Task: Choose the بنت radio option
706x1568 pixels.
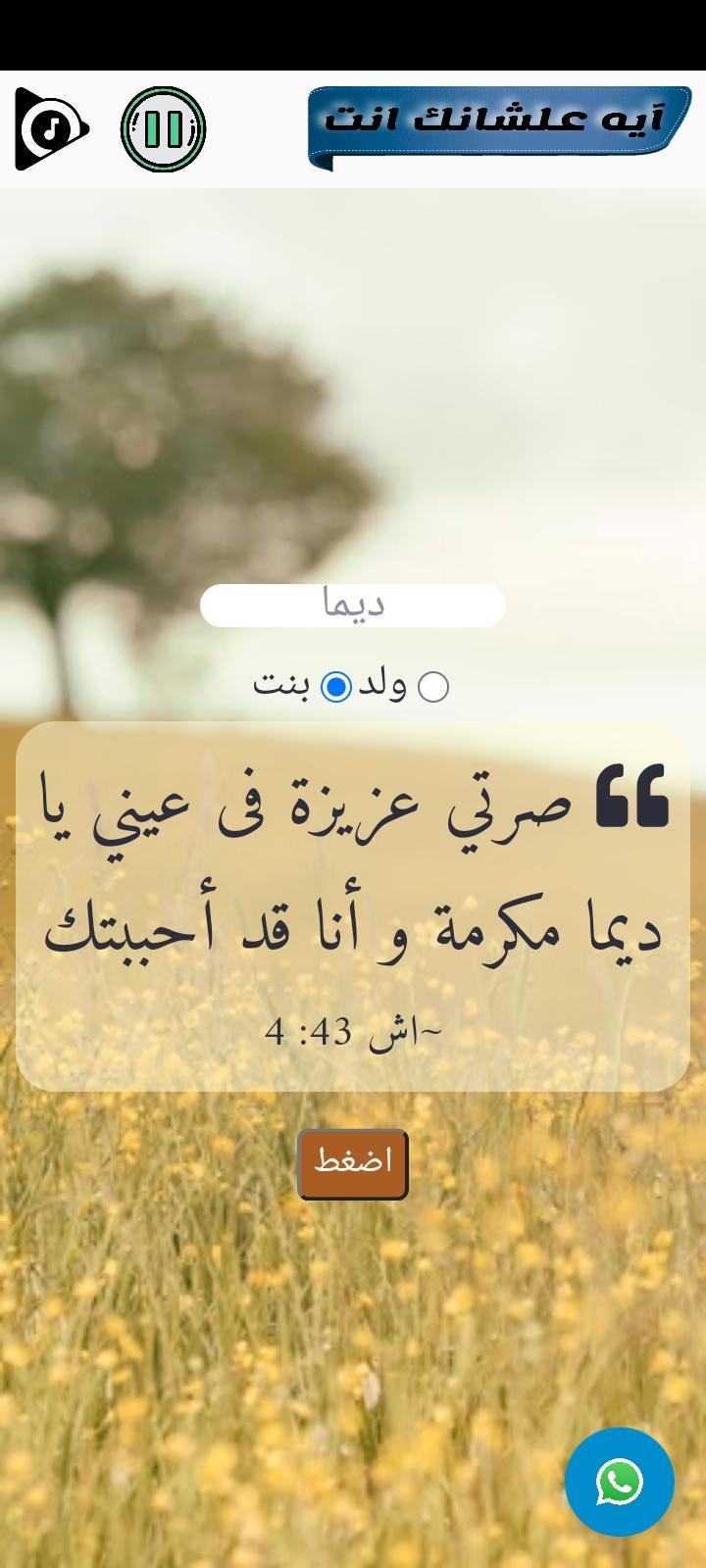Action: pyautogui.click(x=336, y=687)
